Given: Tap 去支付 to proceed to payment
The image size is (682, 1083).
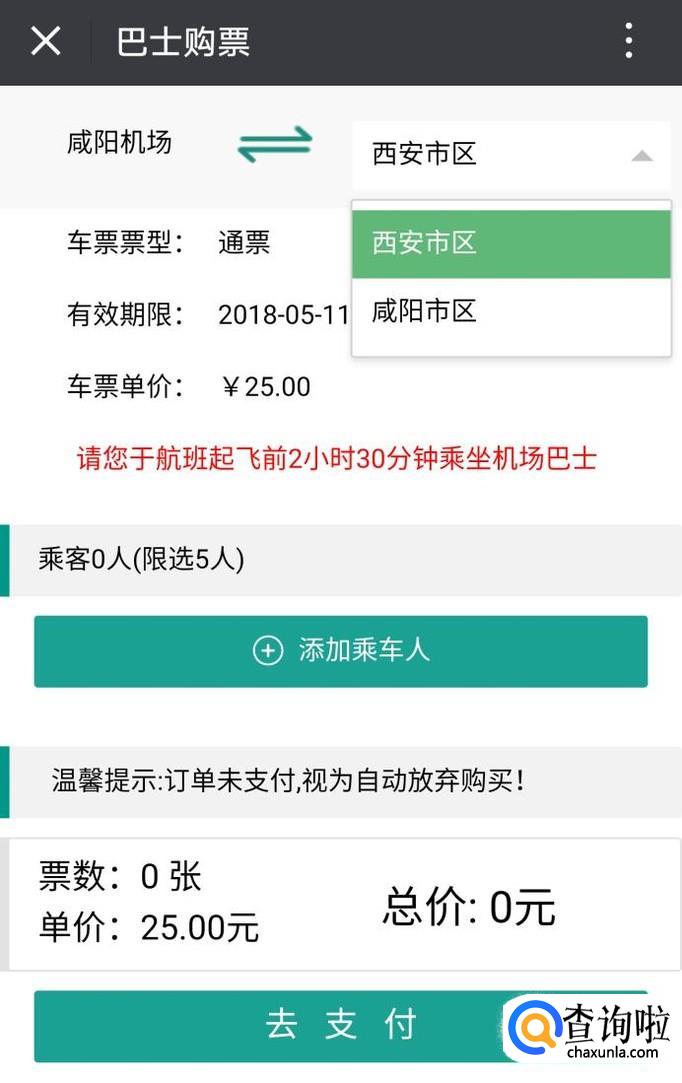Looking at the screenshot, I should [x=341, y=1025].
